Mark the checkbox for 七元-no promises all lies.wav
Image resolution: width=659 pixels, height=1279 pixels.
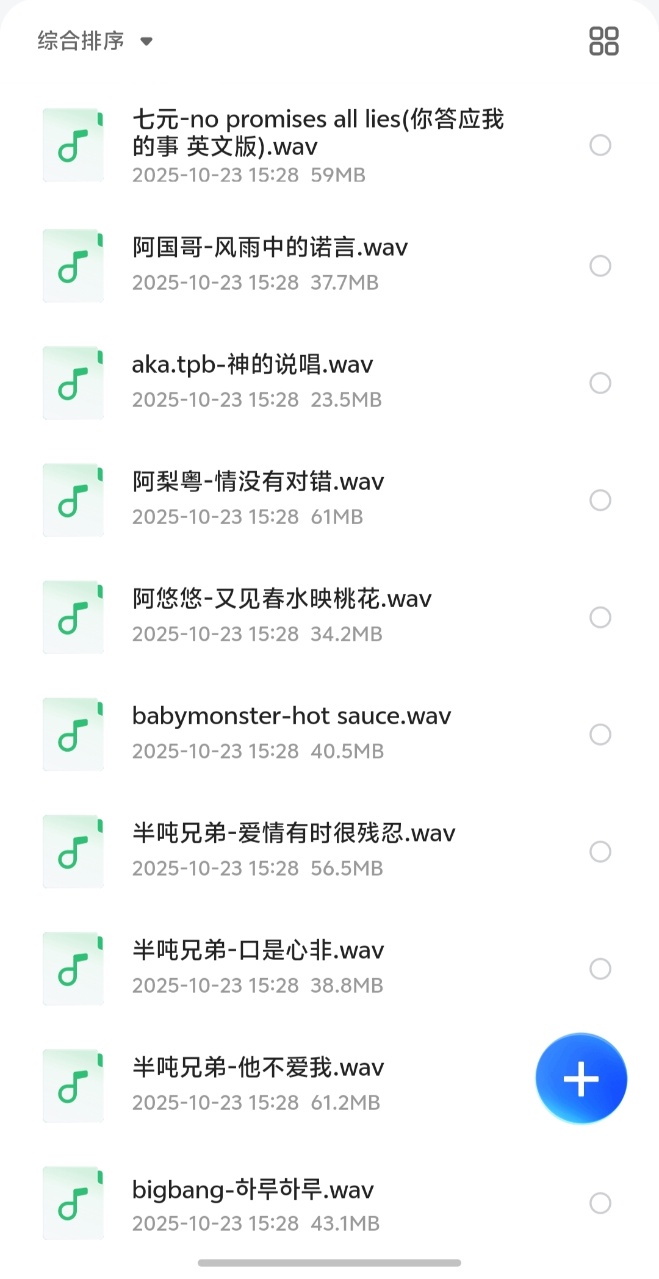point(600,146)
